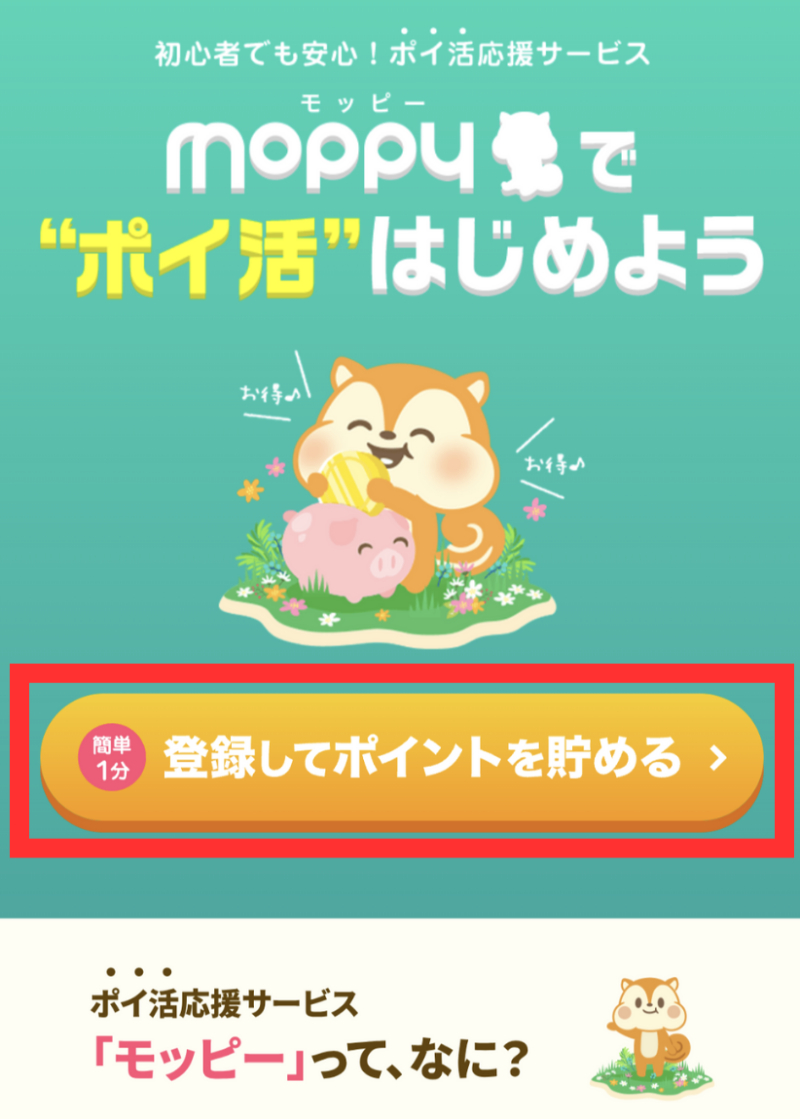
Task: Tap the 登録してポイントを貯める button
Action: pos(402,760)
